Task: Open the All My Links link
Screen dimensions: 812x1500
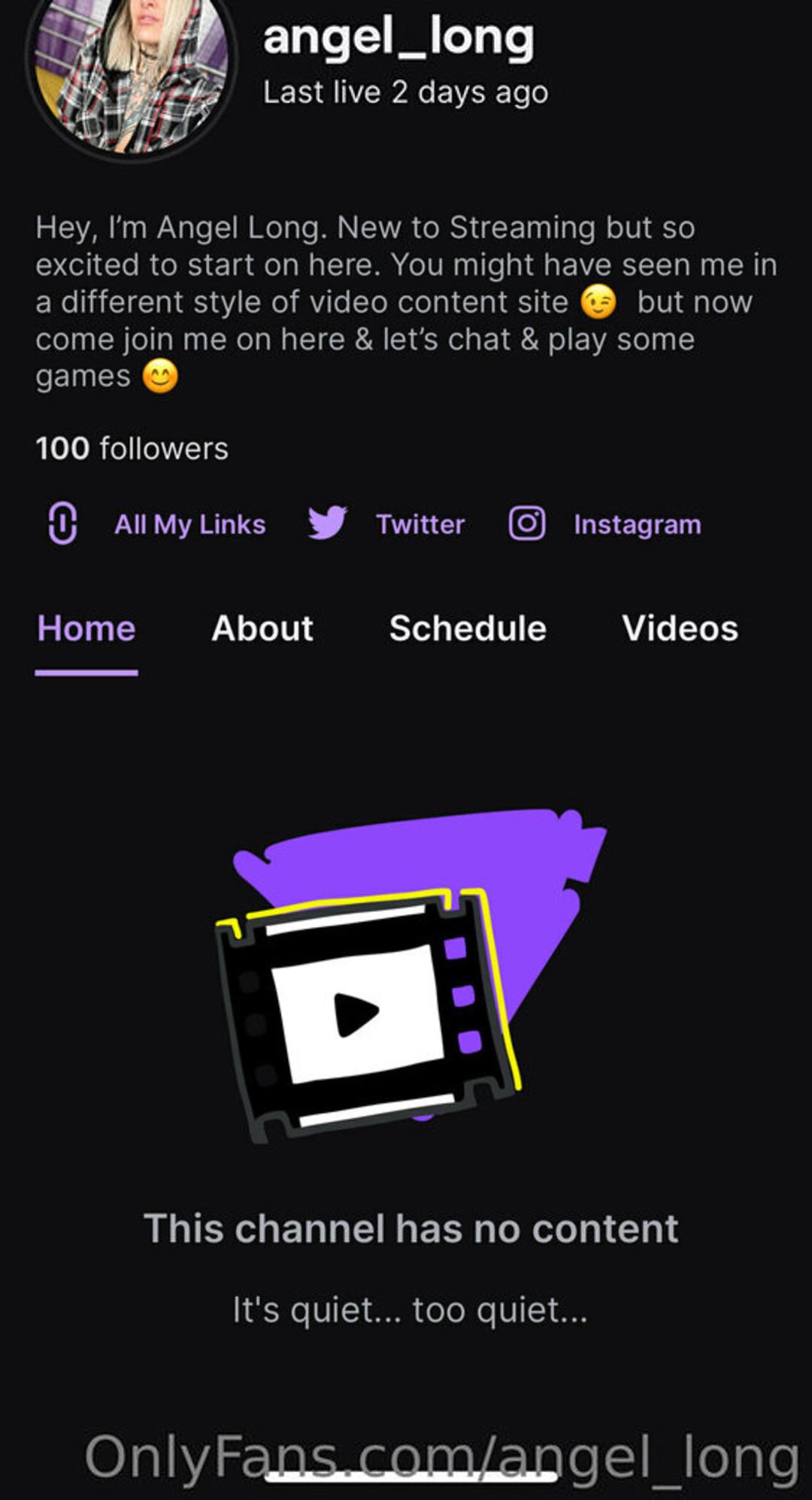Action: pos(189,524)
